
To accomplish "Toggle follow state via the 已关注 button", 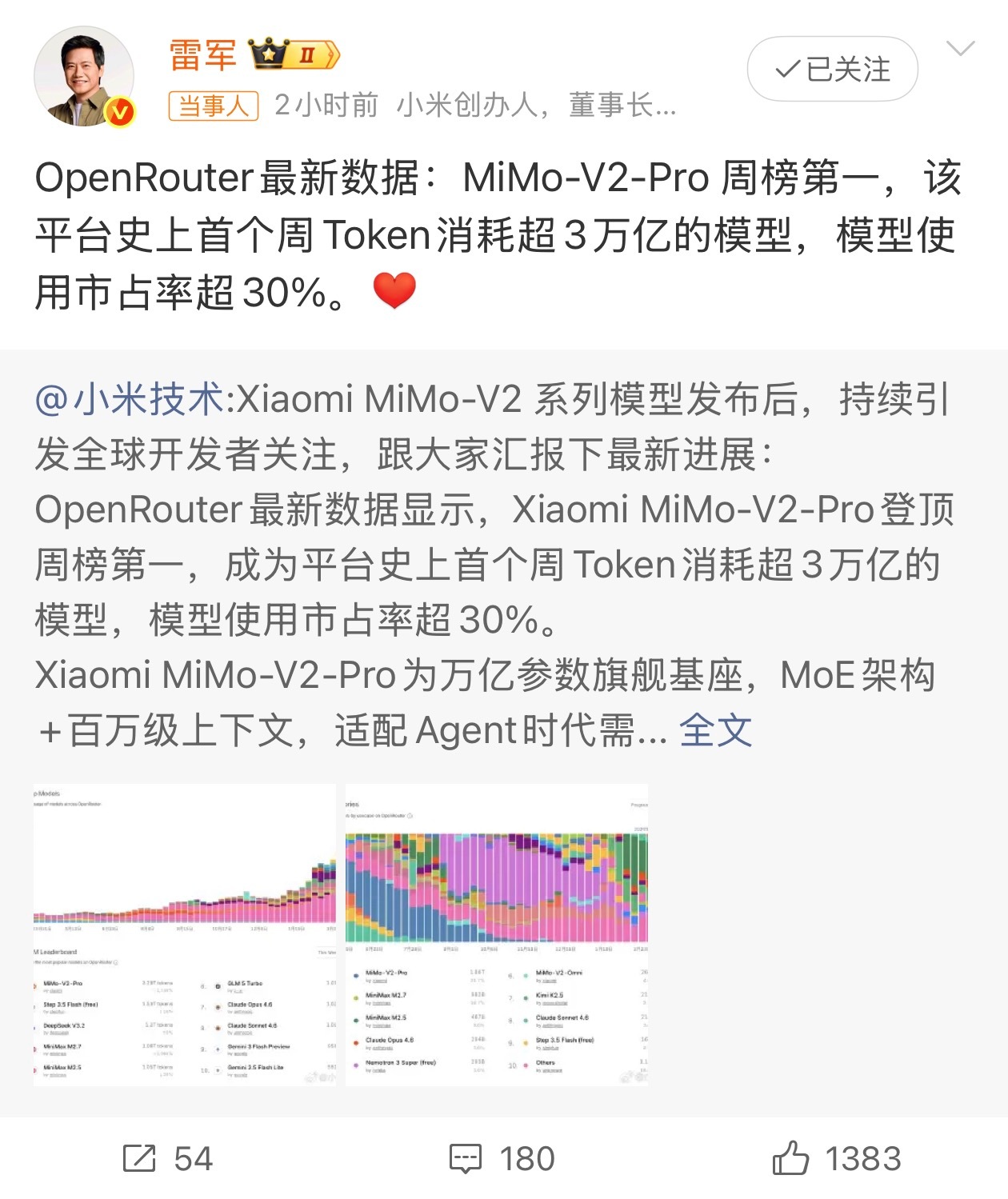I will coord(832,70).
